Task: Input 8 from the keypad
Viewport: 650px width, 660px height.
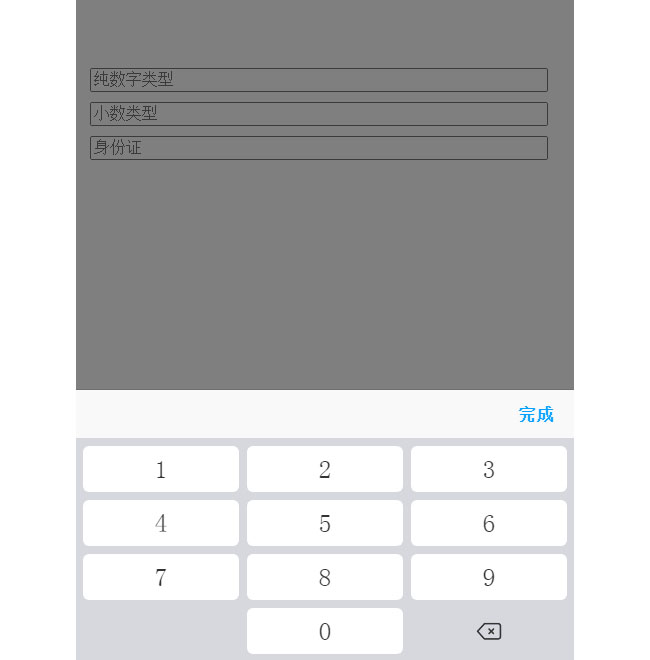Action: (325, 577)
